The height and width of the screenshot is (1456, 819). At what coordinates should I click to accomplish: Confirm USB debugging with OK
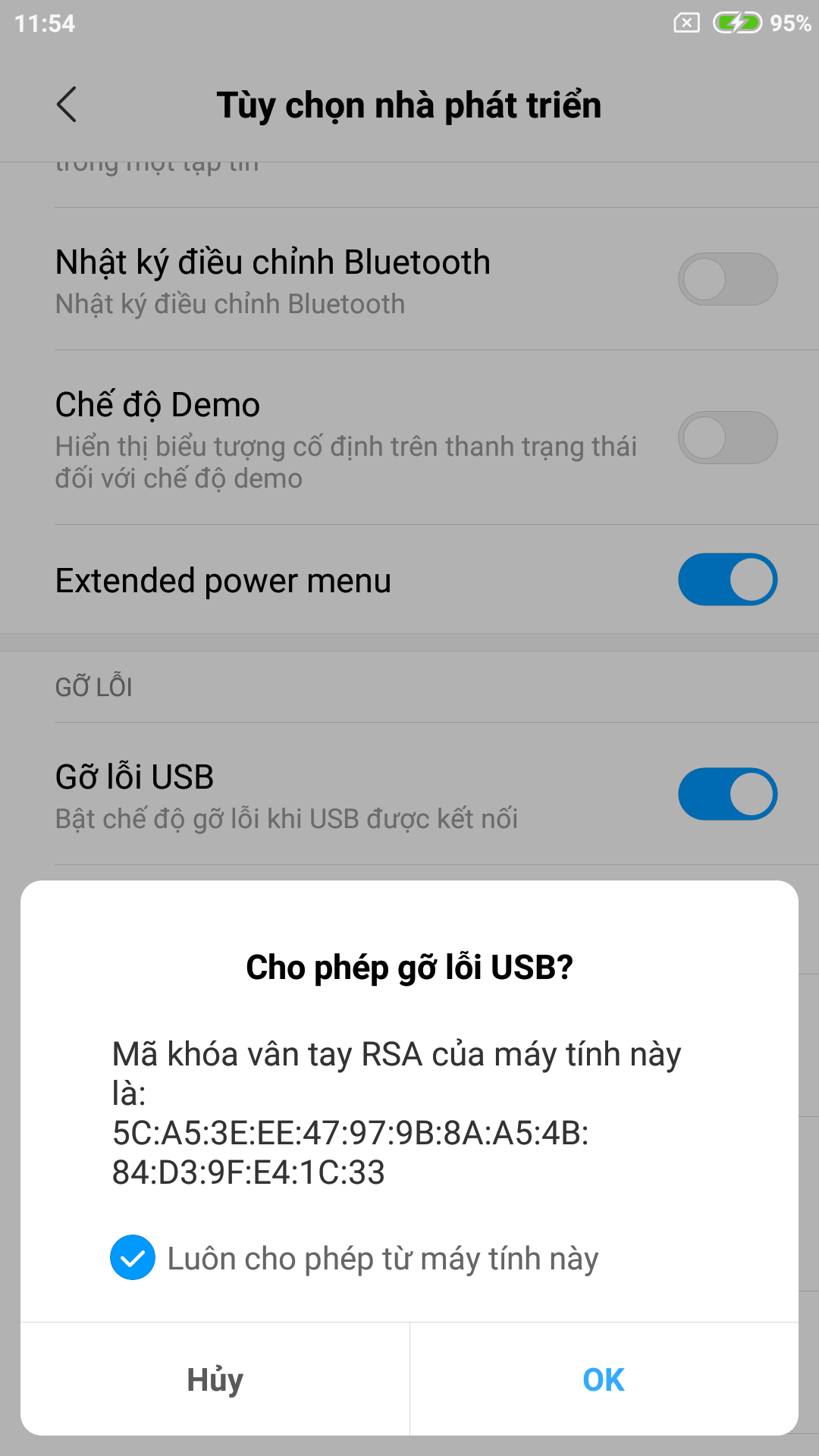coord(604,1379)
